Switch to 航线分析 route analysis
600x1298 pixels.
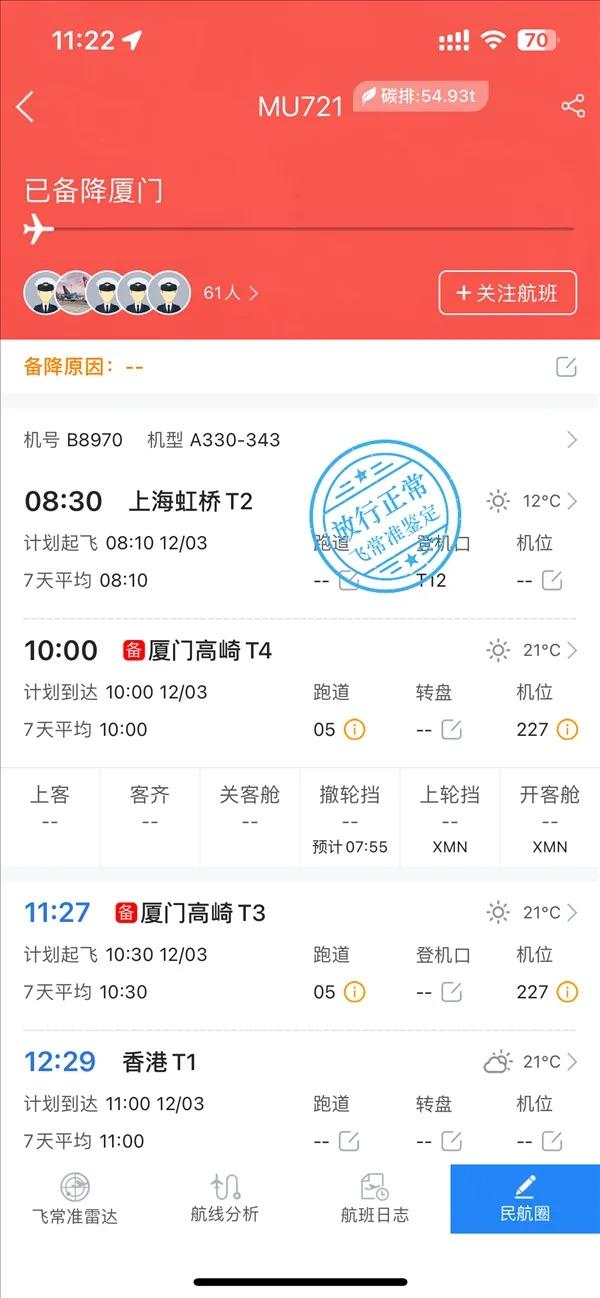click(225, 1198)
